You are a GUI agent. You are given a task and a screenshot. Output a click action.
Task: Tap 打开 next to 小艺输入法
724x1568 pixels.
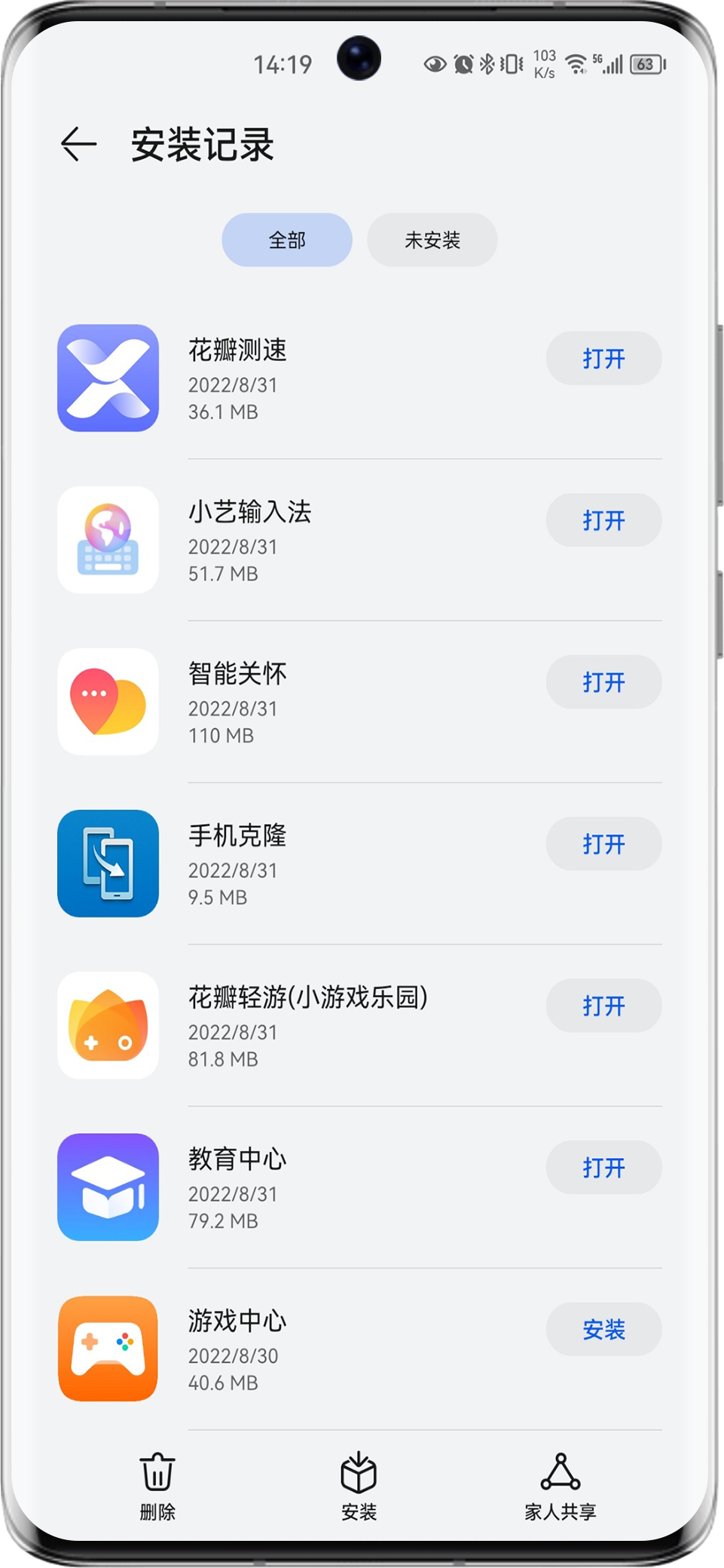click(x=603, y=520)
